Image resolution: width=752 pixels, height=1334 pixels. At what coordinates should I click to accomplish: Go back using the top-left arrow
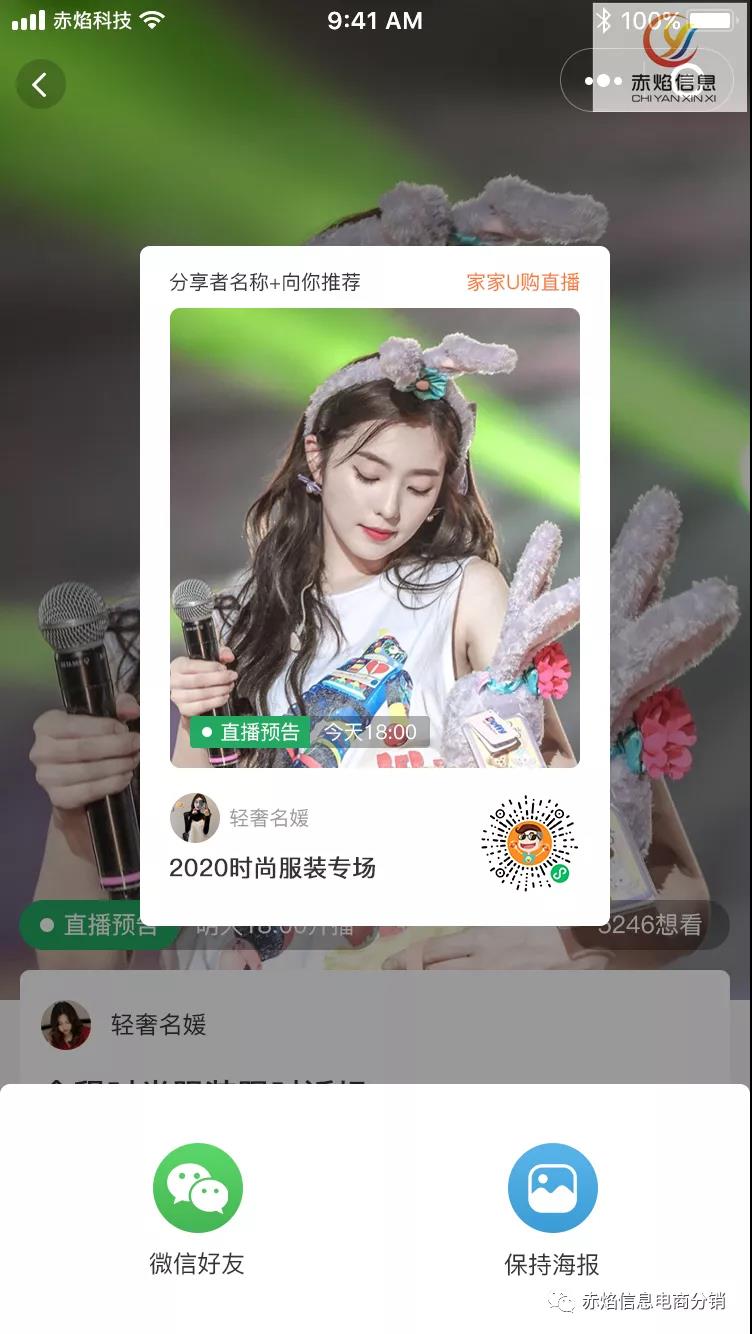pyautogui.click(x=40, y=85)
